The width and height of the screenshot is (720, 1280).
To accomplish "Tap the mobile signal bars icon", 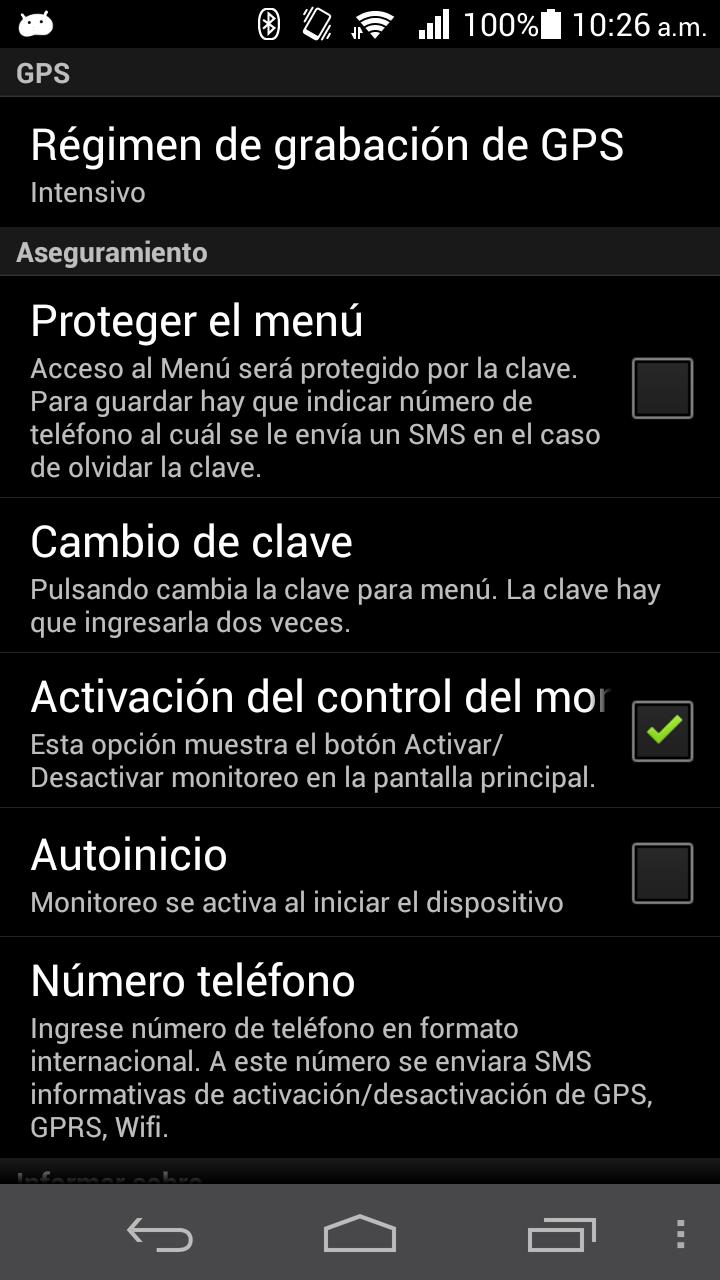I will (432, 25).
